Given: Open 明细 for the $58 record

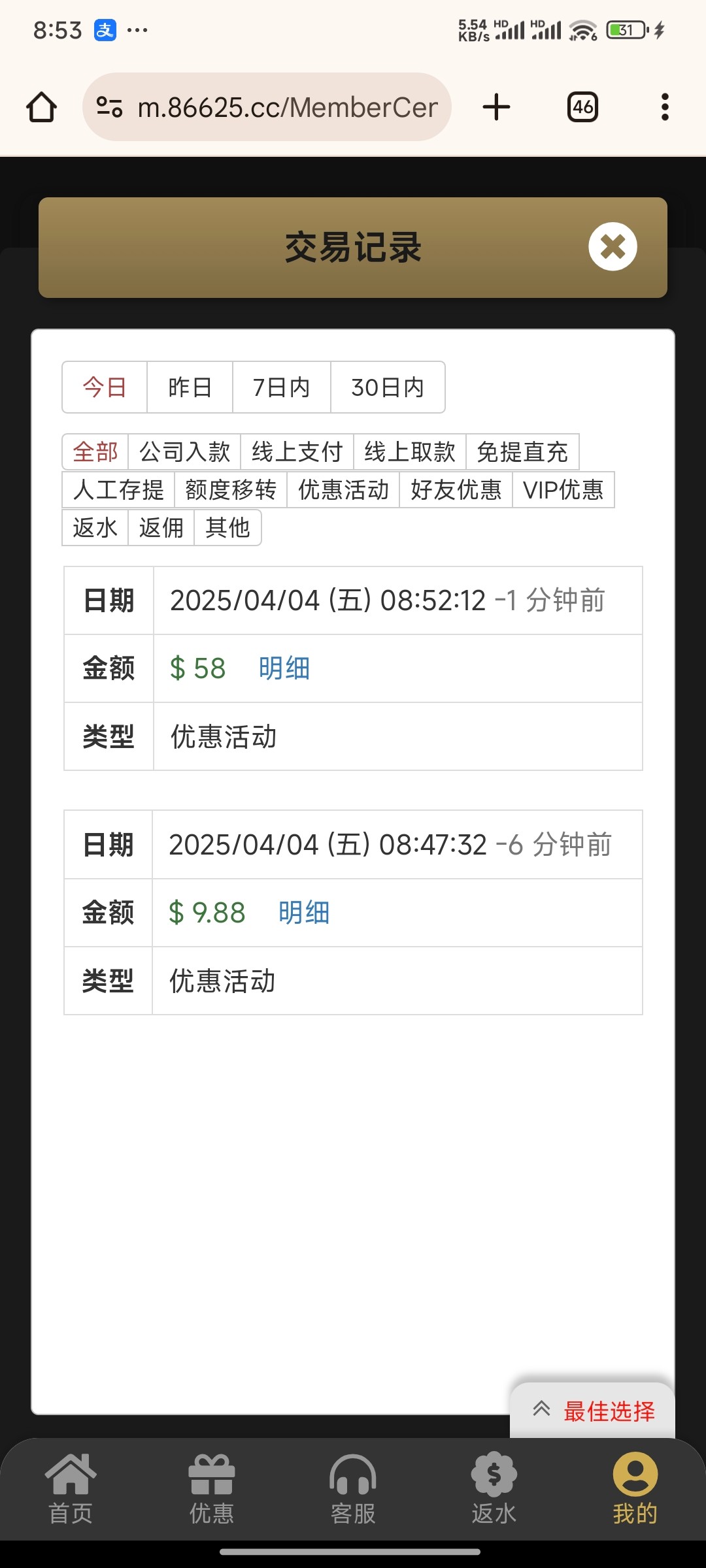Looking at the screenshot, I should [x=284, y=668].
